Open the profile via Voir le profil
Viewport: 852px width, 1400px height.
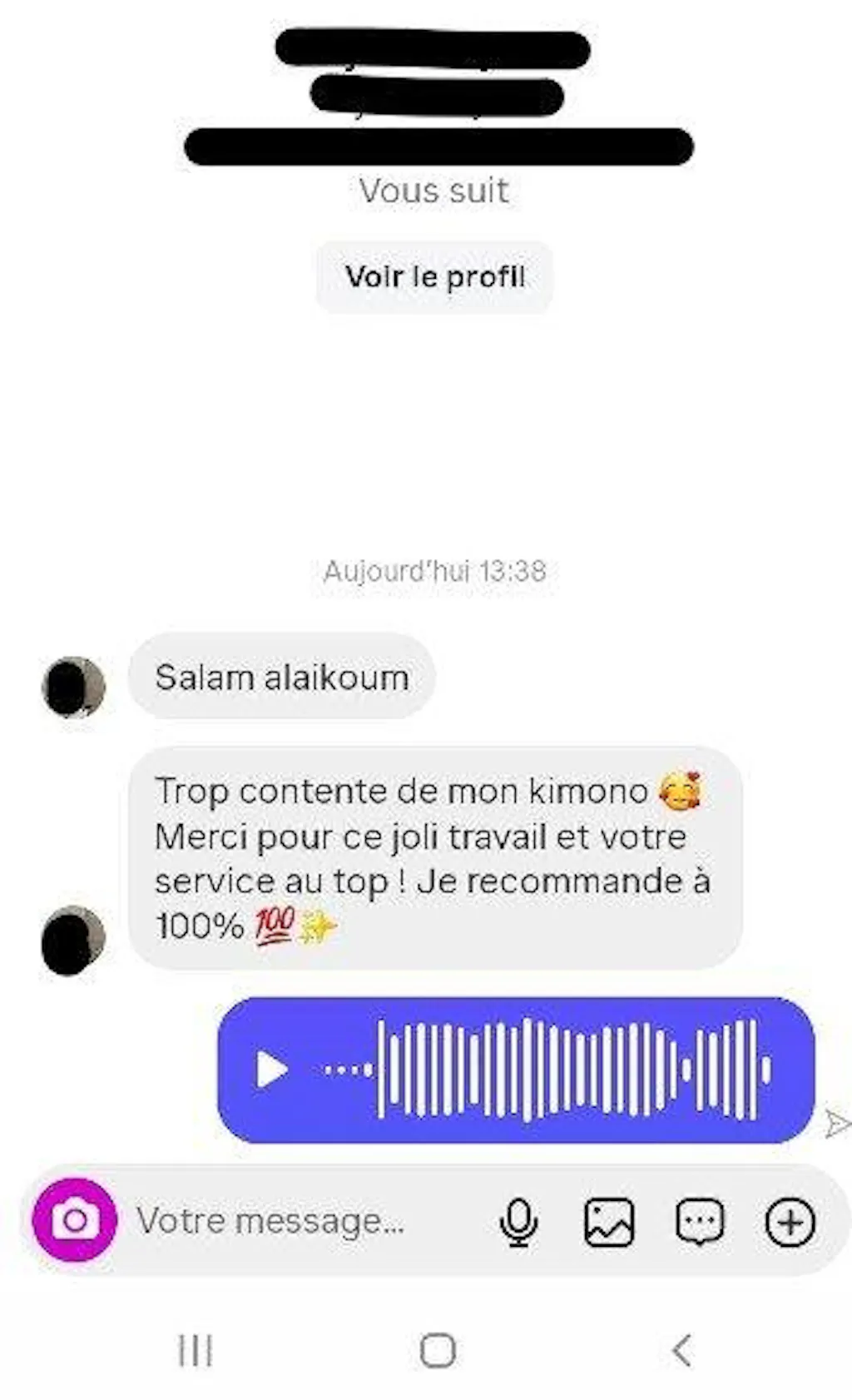click(434, 277)
